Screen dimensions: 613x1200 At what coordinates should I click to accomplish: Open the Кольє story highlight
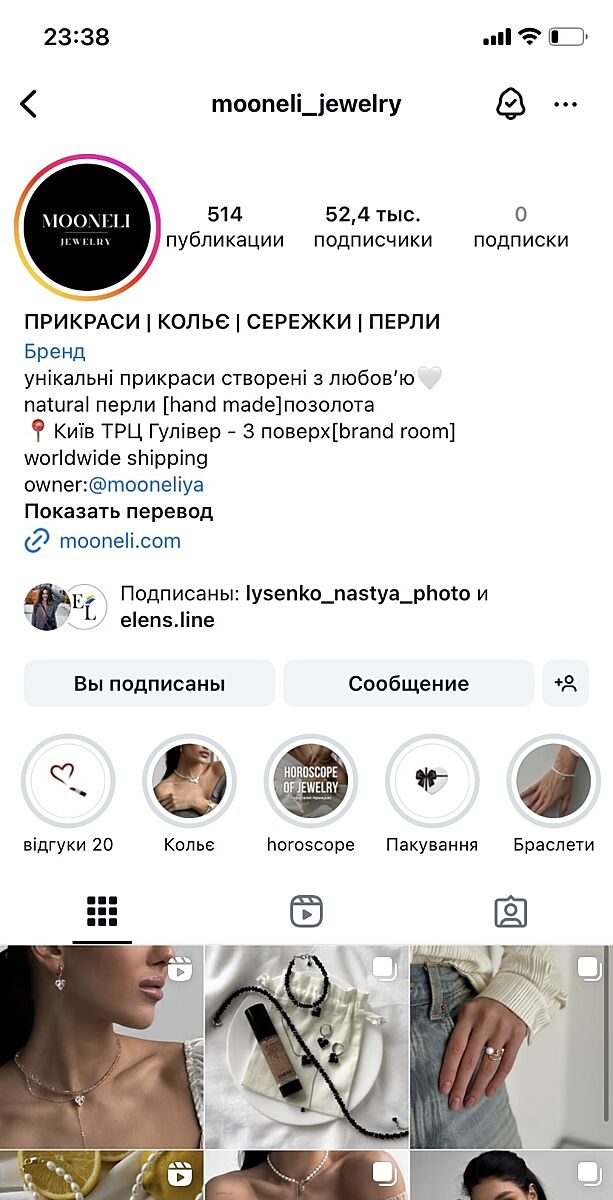click(x=189, y=782)
